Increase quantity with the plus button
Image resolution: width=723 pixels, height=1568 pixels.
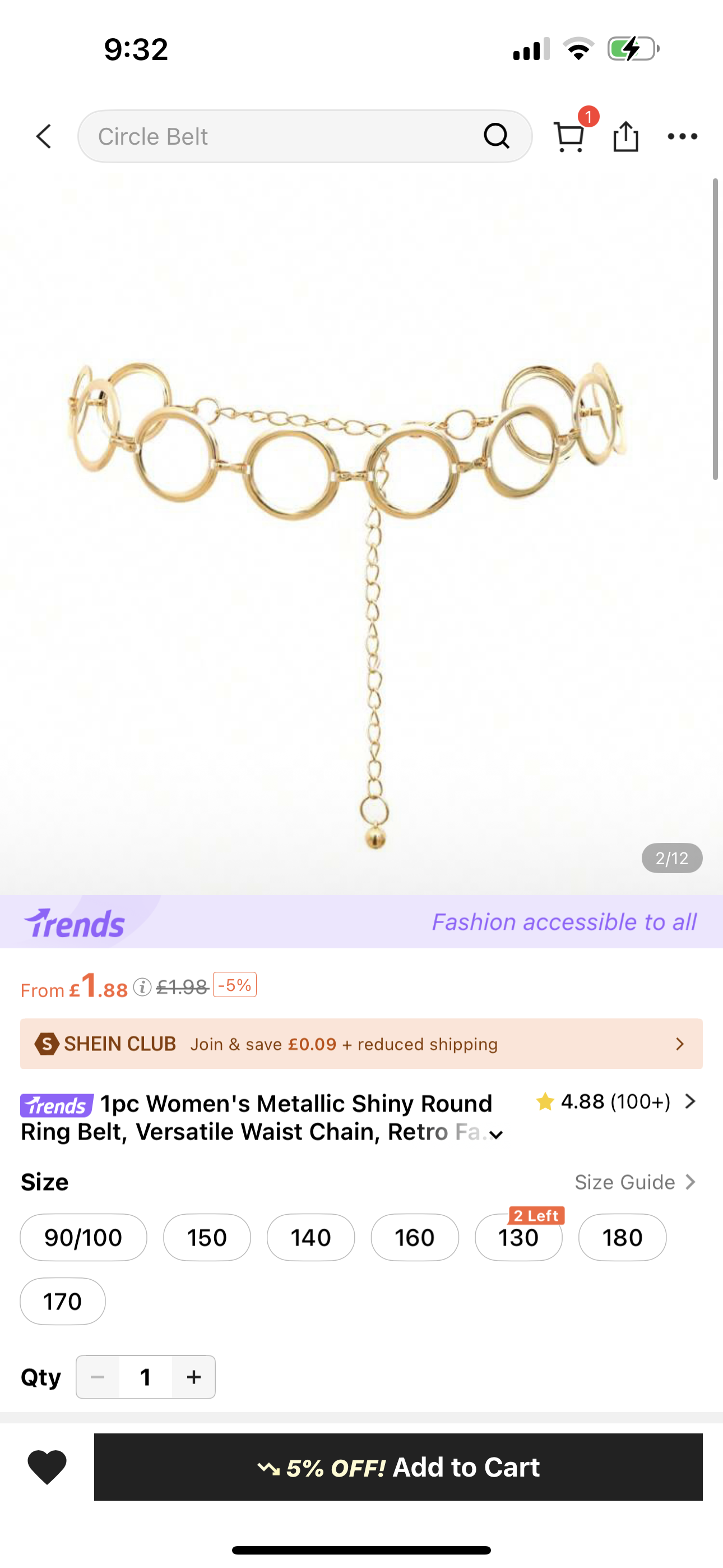(x=193, y=1377)
